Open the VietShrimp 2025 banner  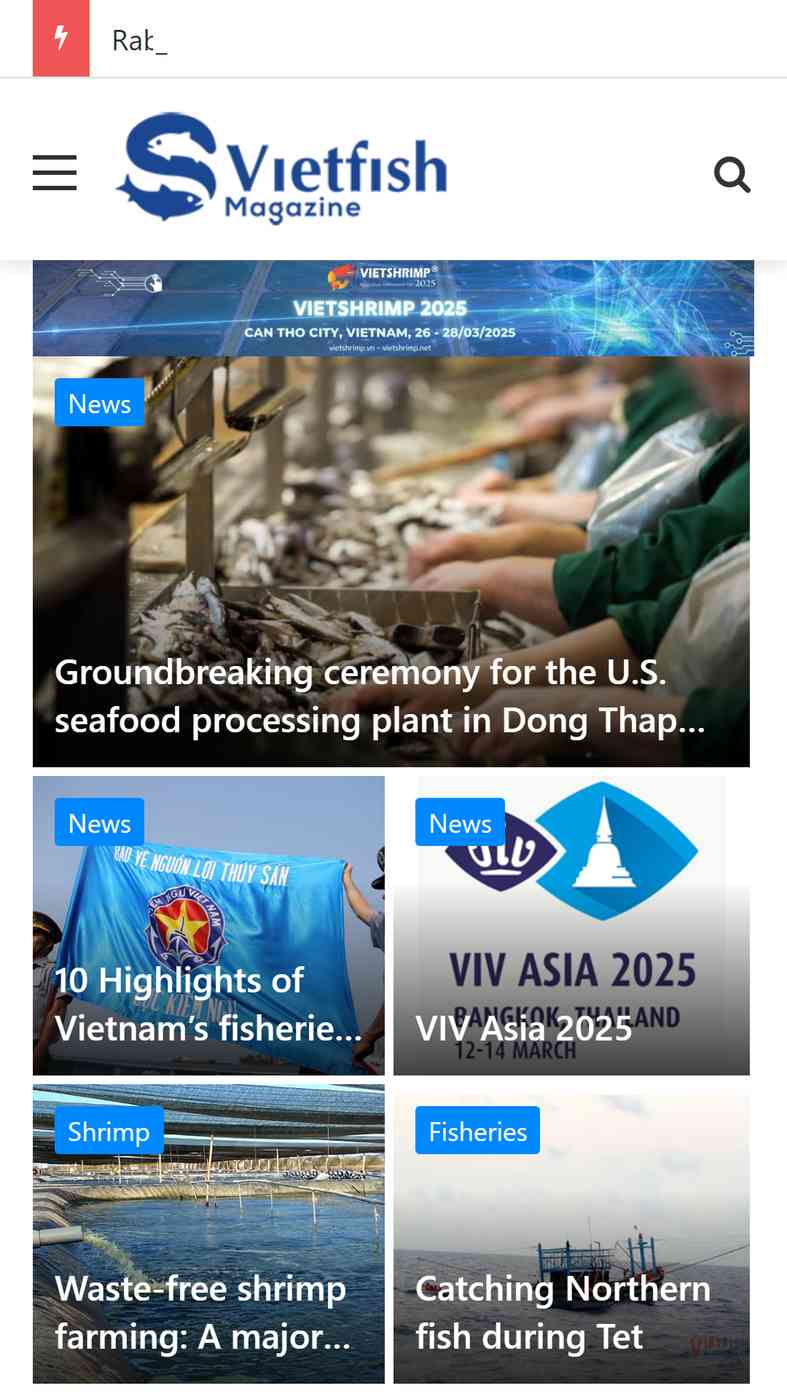pyautogui.click(x=393, y=308)
